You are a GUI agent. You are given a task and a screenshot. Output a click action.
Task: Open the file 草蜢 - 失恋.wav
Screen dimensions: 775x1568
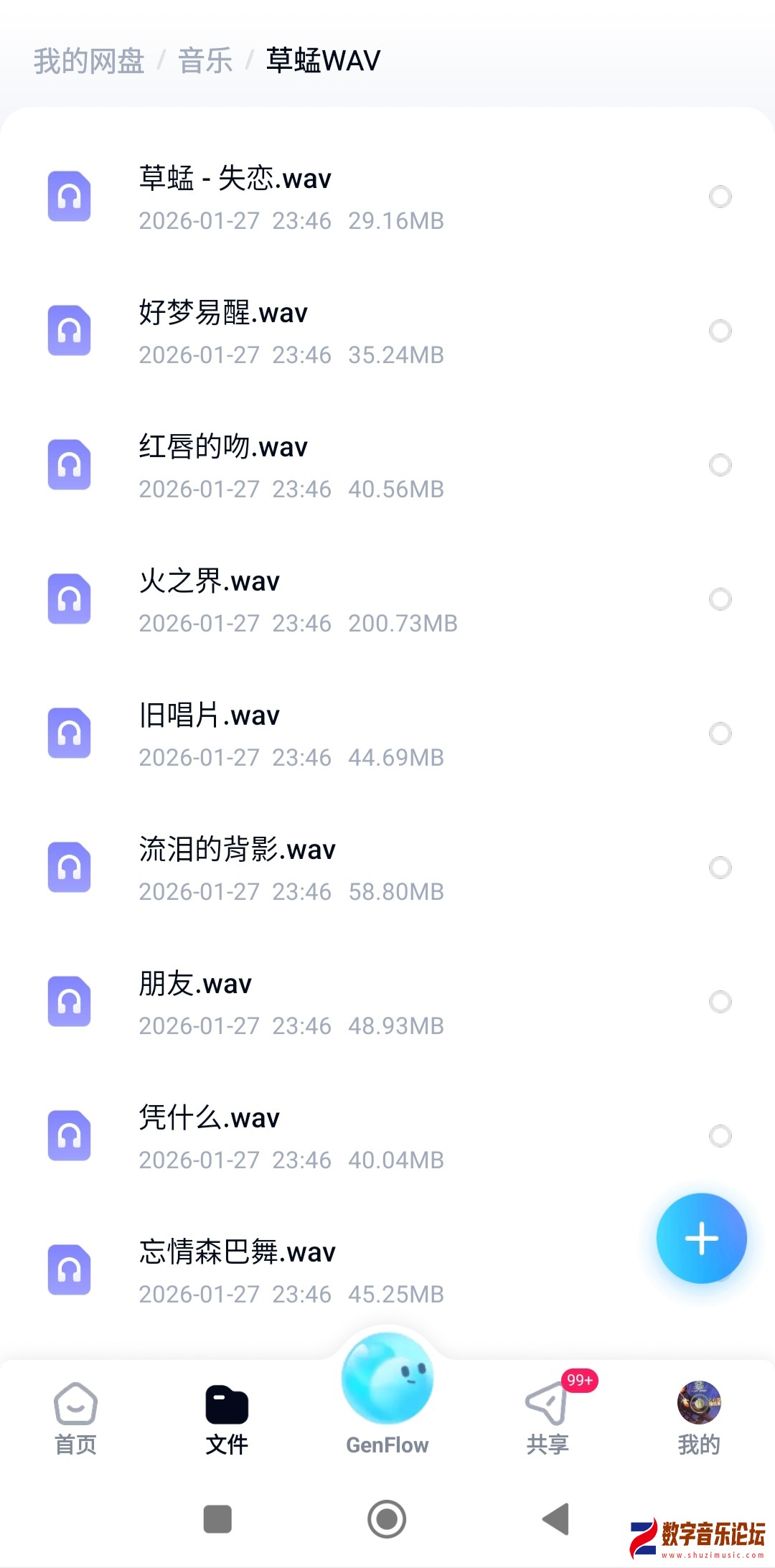(x=235, y=179)
